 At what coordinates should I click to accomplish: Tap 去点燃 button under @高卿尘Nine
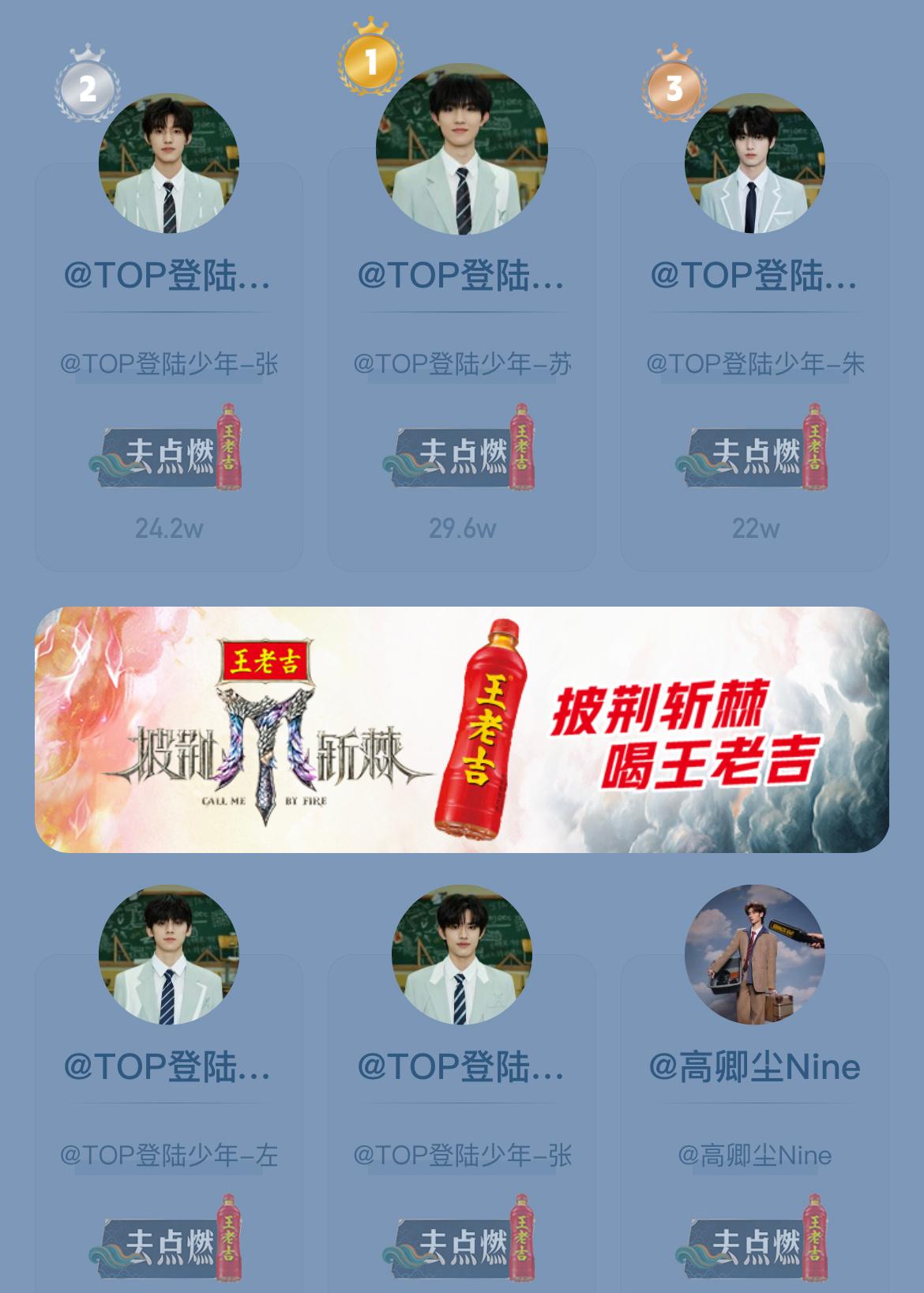coord(754,1246)
